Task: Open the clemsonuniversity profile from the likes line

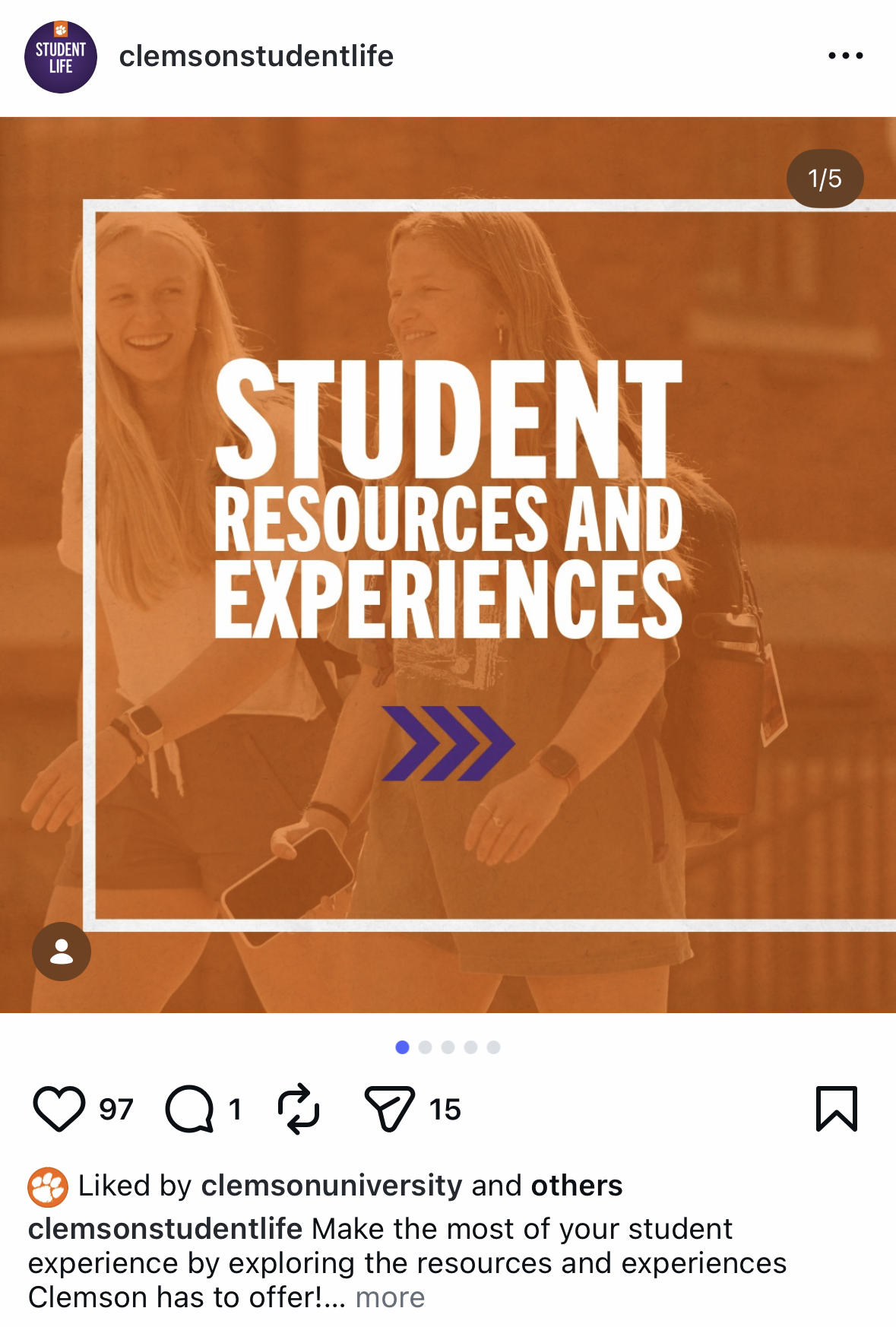Action: point(331,1186)
